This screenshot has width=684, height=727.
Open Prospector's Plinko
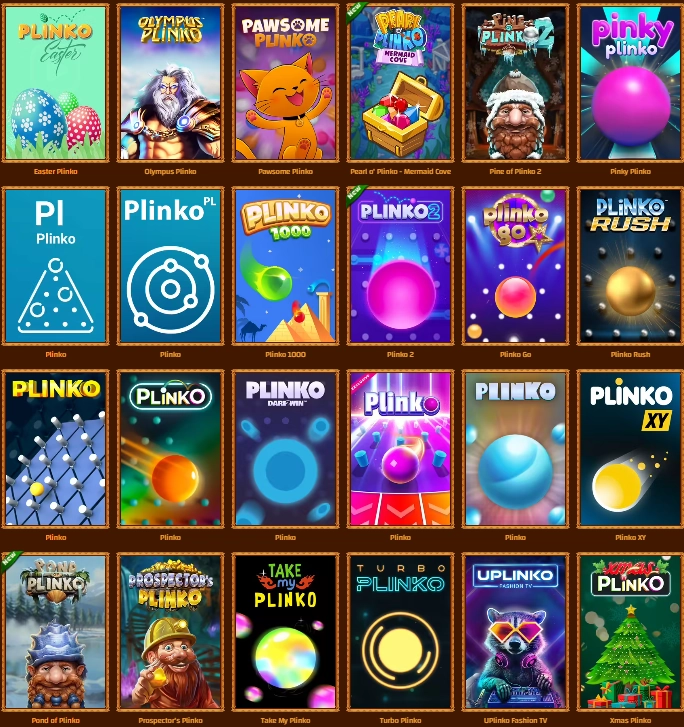tap(170, 632)
